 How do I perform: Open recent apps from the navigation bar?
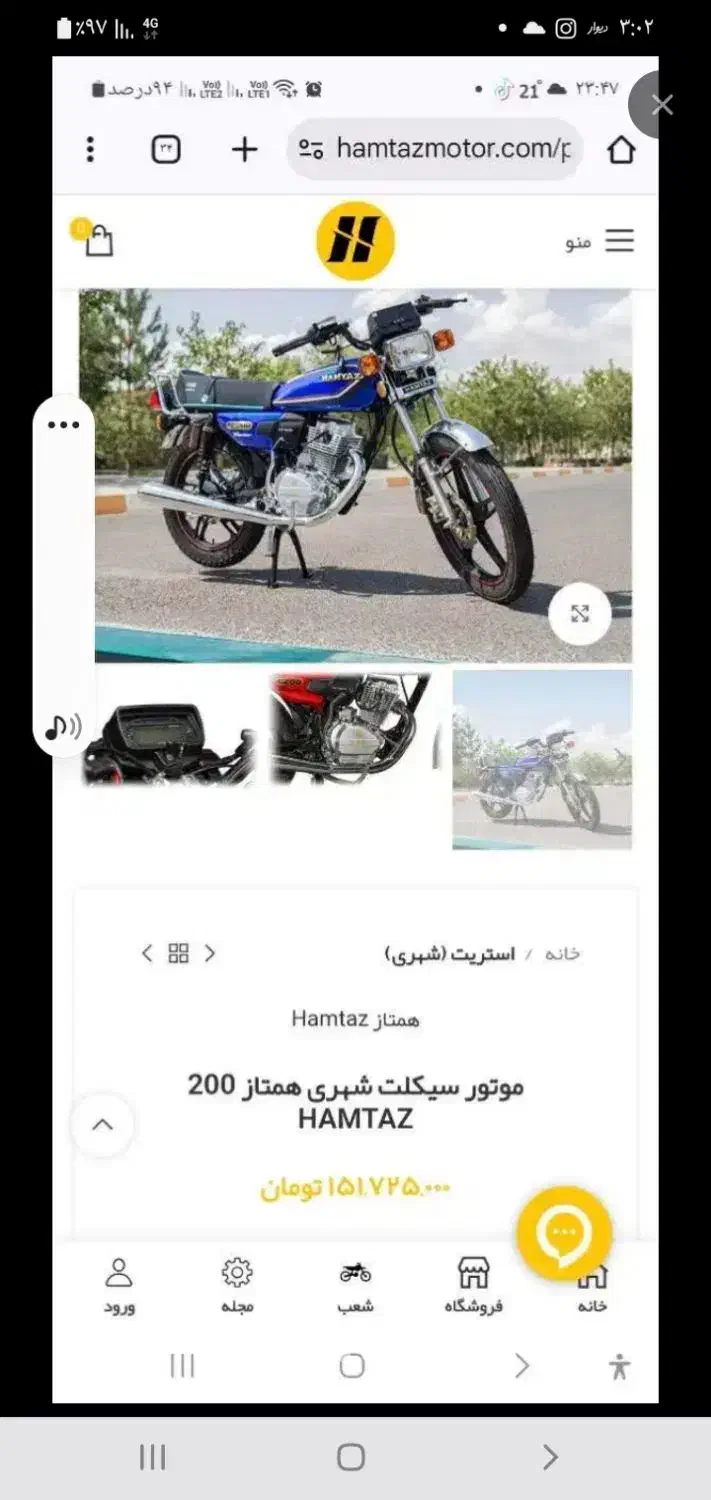(x=153, y=1457)
